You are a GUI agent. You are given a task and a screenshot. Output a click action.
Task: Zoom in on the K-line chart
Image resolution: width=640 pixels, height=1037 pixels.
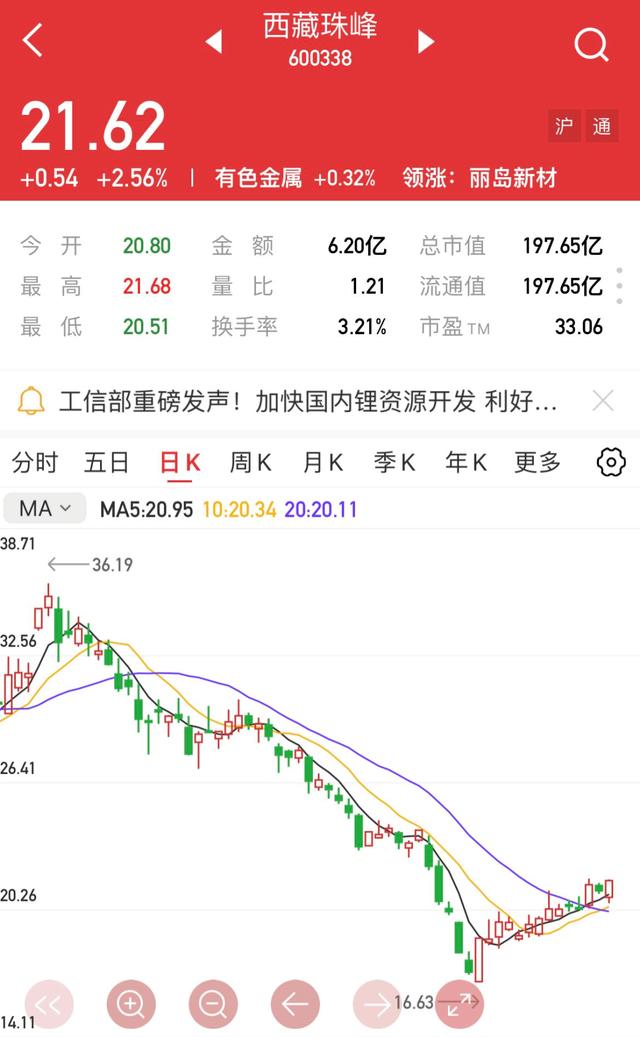tap(132, 1002)
